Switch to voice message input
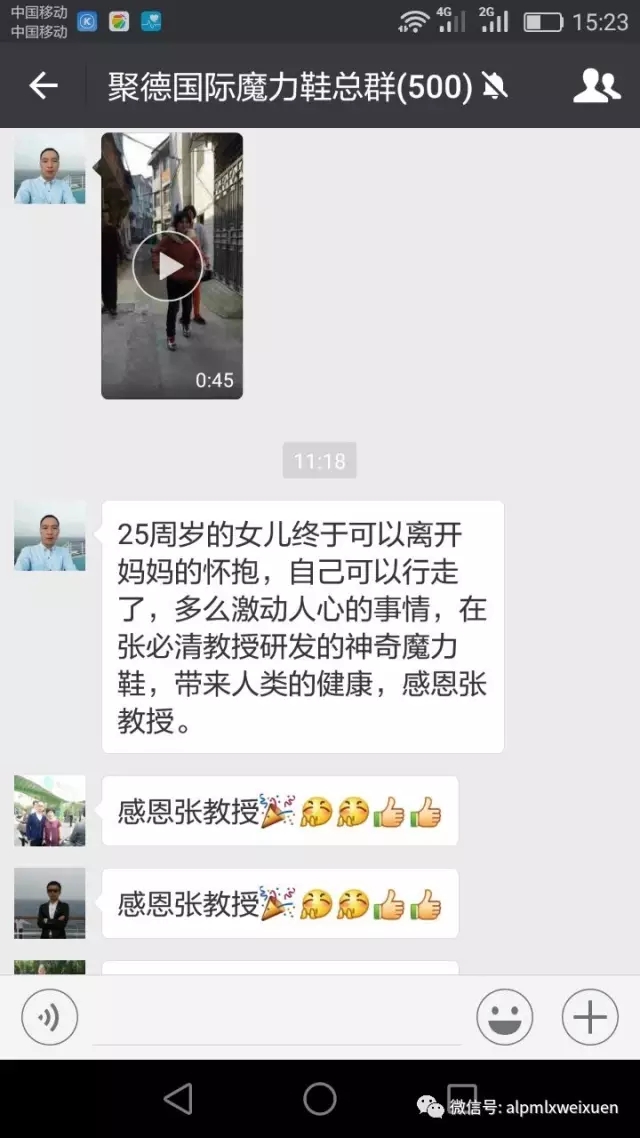 (x=49, y=1017)
